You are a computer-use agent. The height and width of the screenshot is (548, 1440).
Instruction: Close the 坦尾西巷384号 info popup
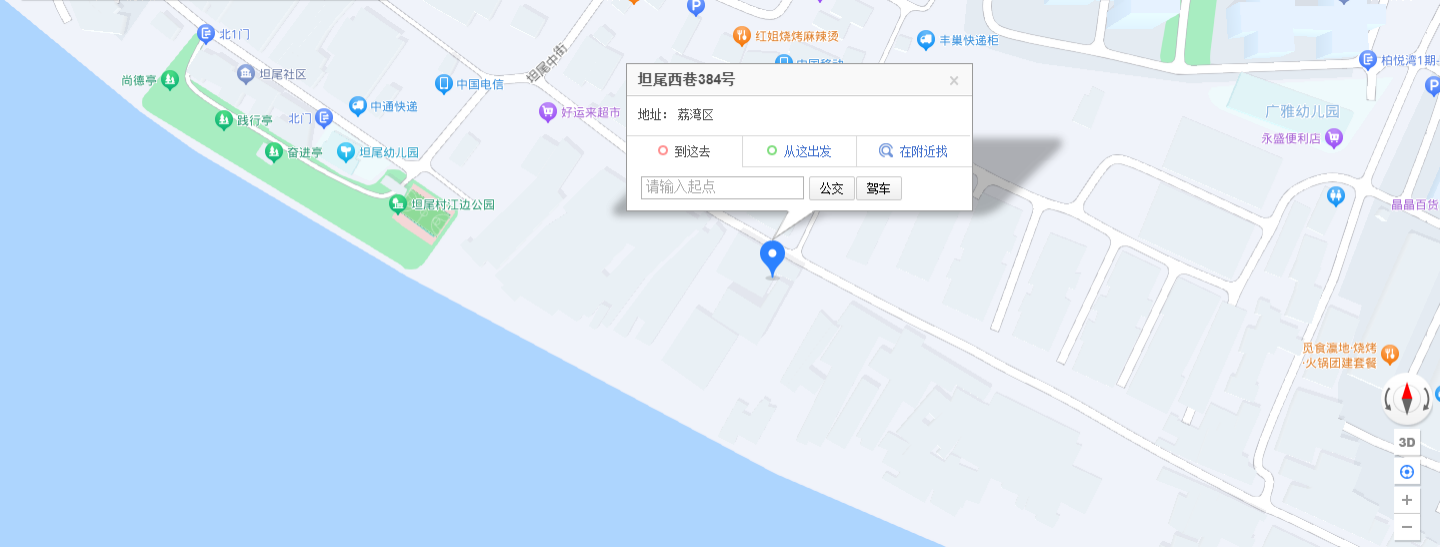[953, 81]
